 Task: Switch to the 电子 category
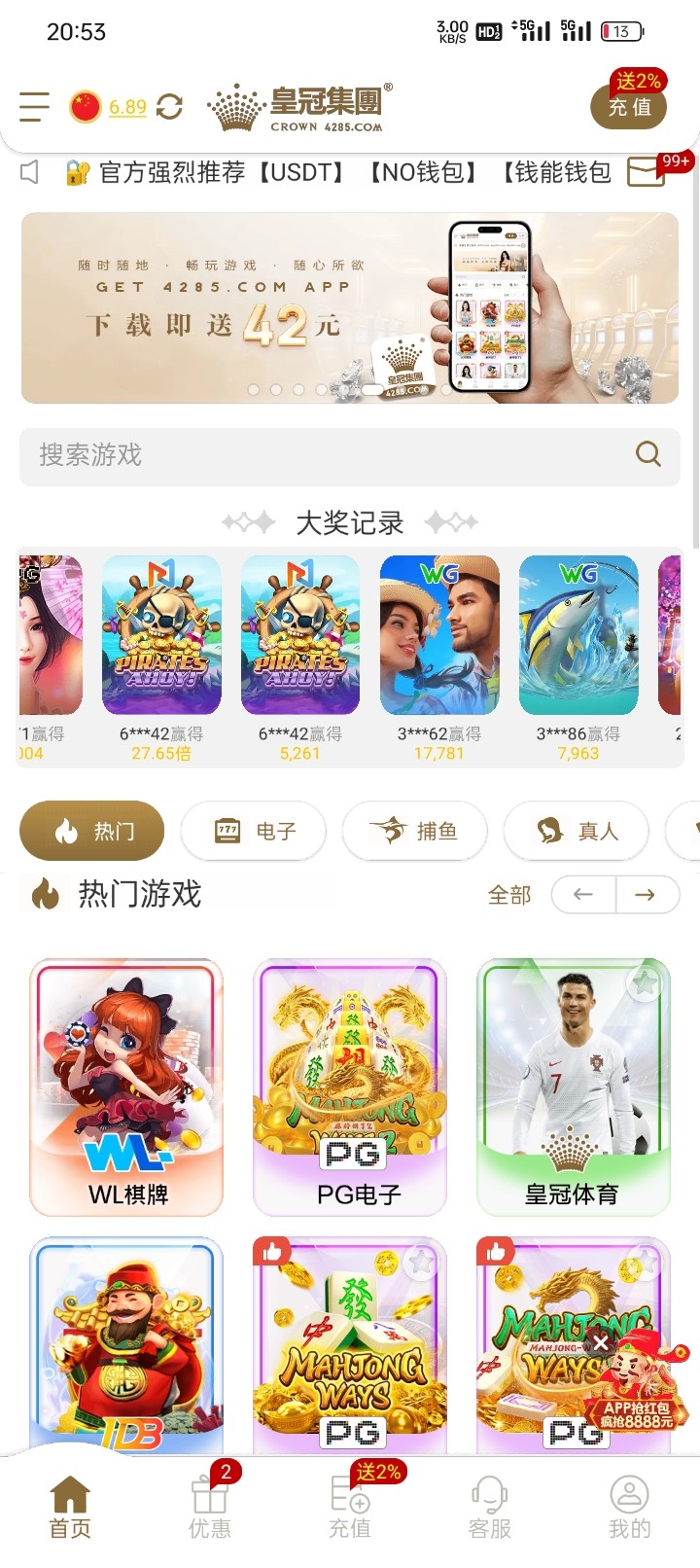pyautogui.click(x=254, y=831)
